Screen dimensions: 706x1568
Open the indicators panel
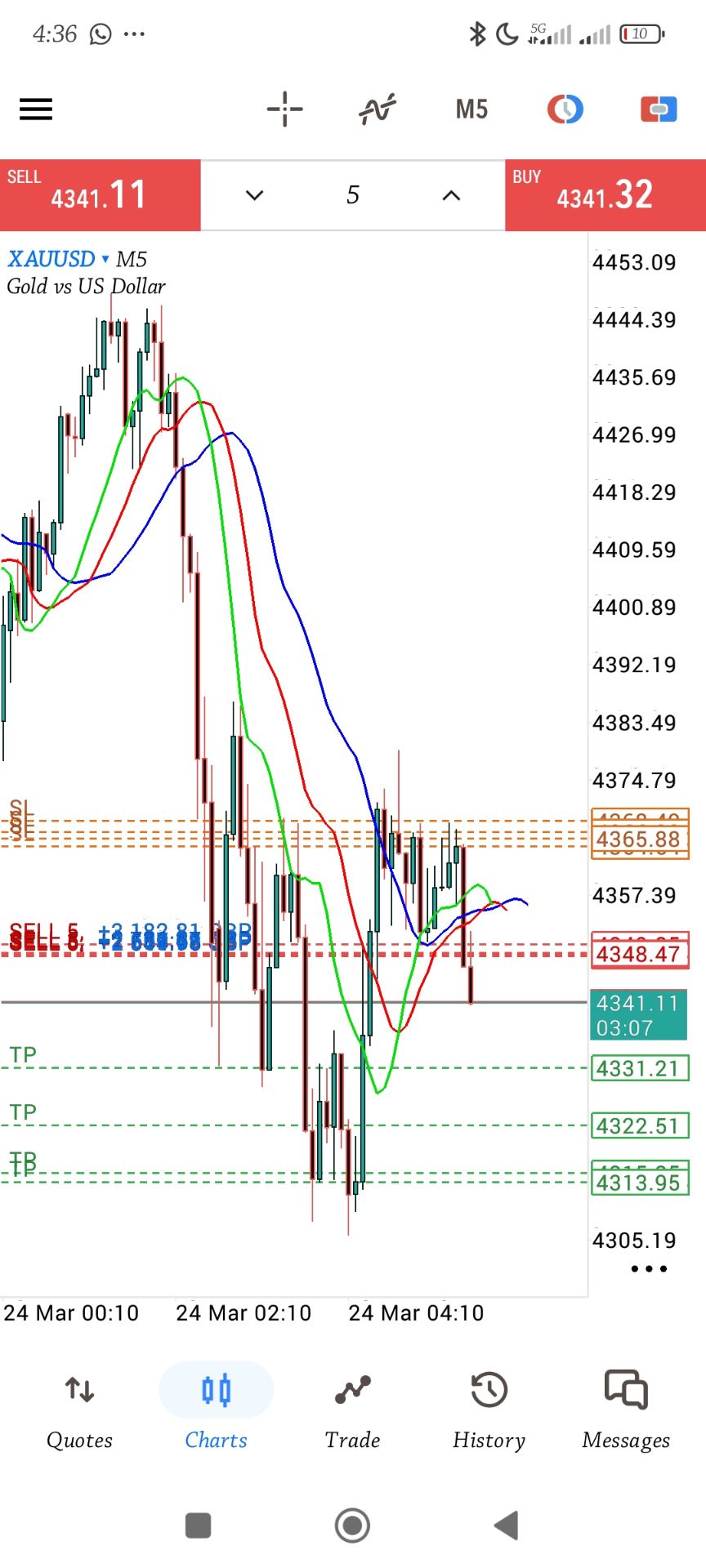coord(378,109)
